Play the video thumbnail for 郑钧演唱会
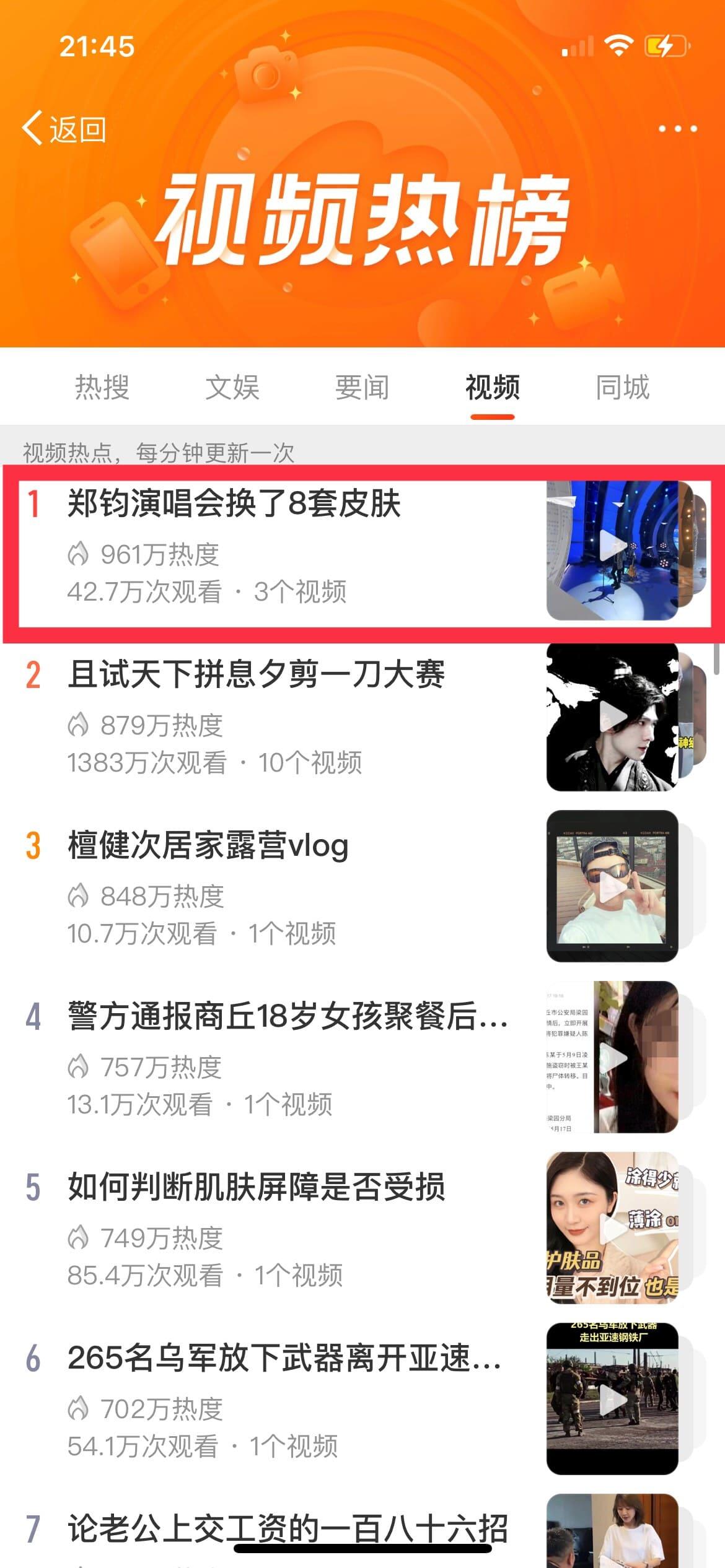725x1568 pixels. click(x=612, y=550)
